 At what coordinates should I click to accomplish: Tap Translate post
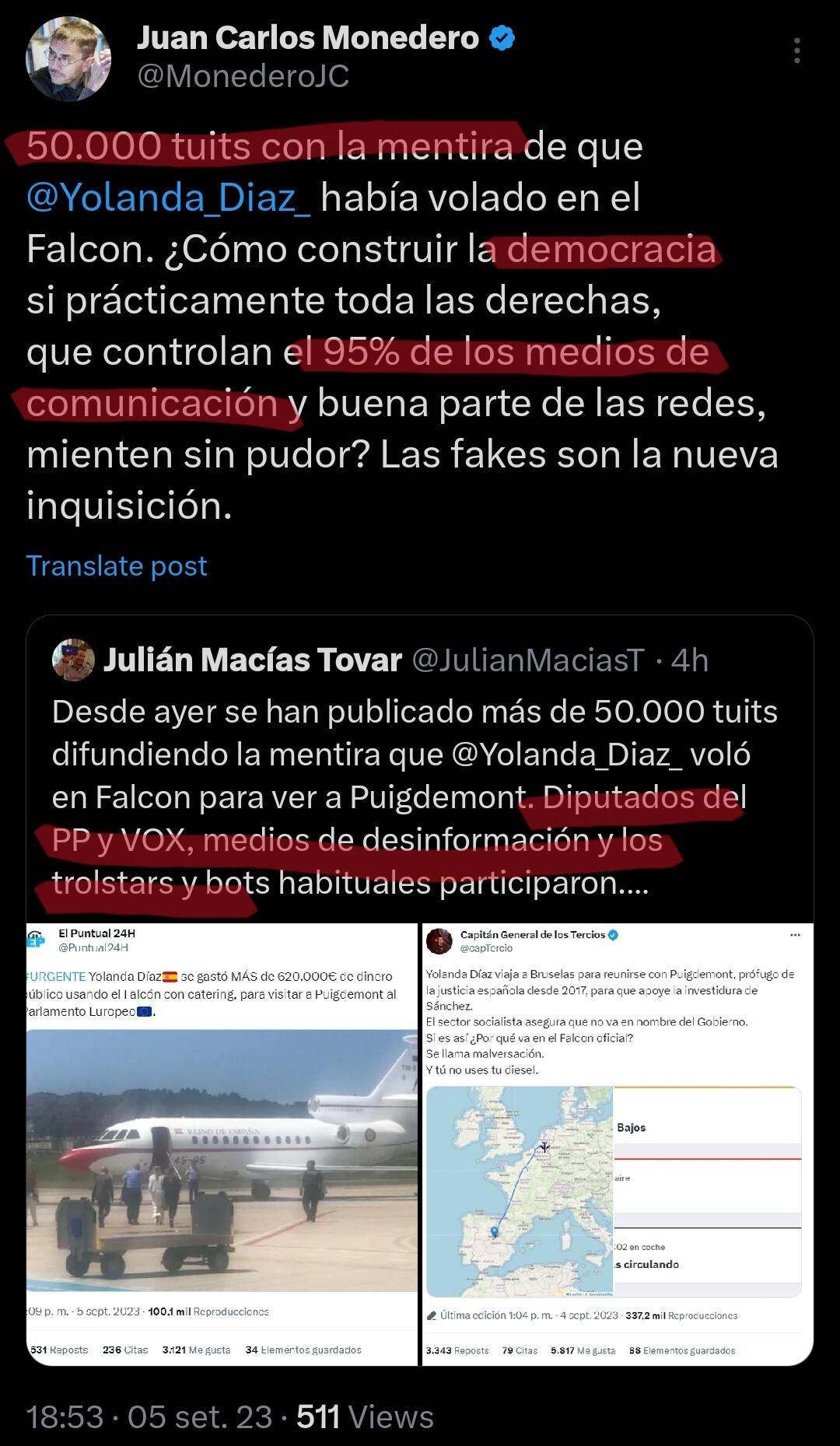click(x=117, y=565)
